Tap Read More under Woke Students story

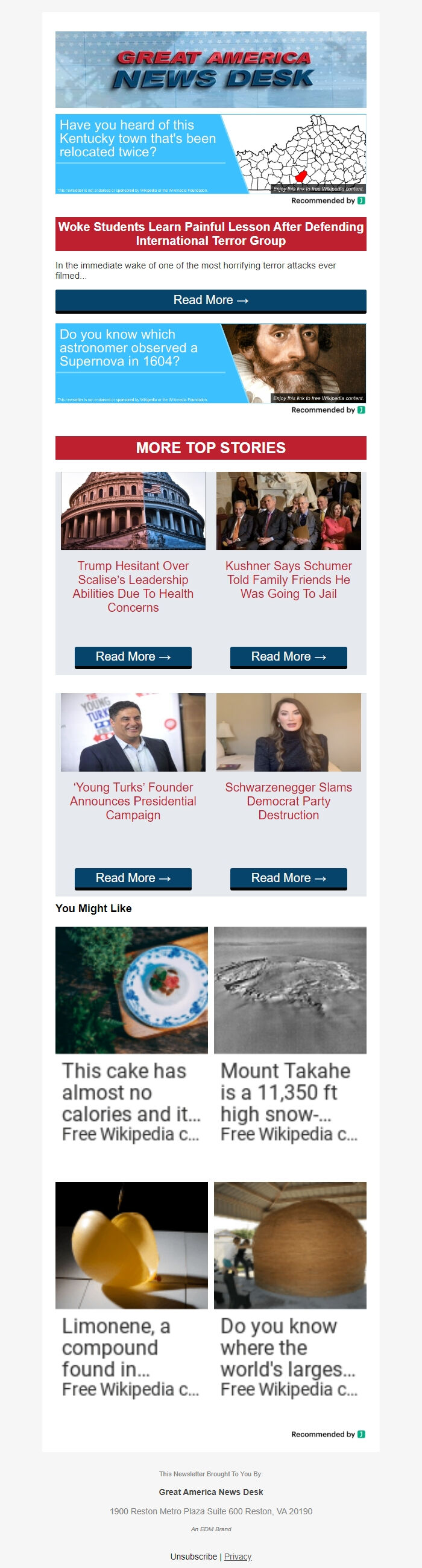tap(210, 300)
